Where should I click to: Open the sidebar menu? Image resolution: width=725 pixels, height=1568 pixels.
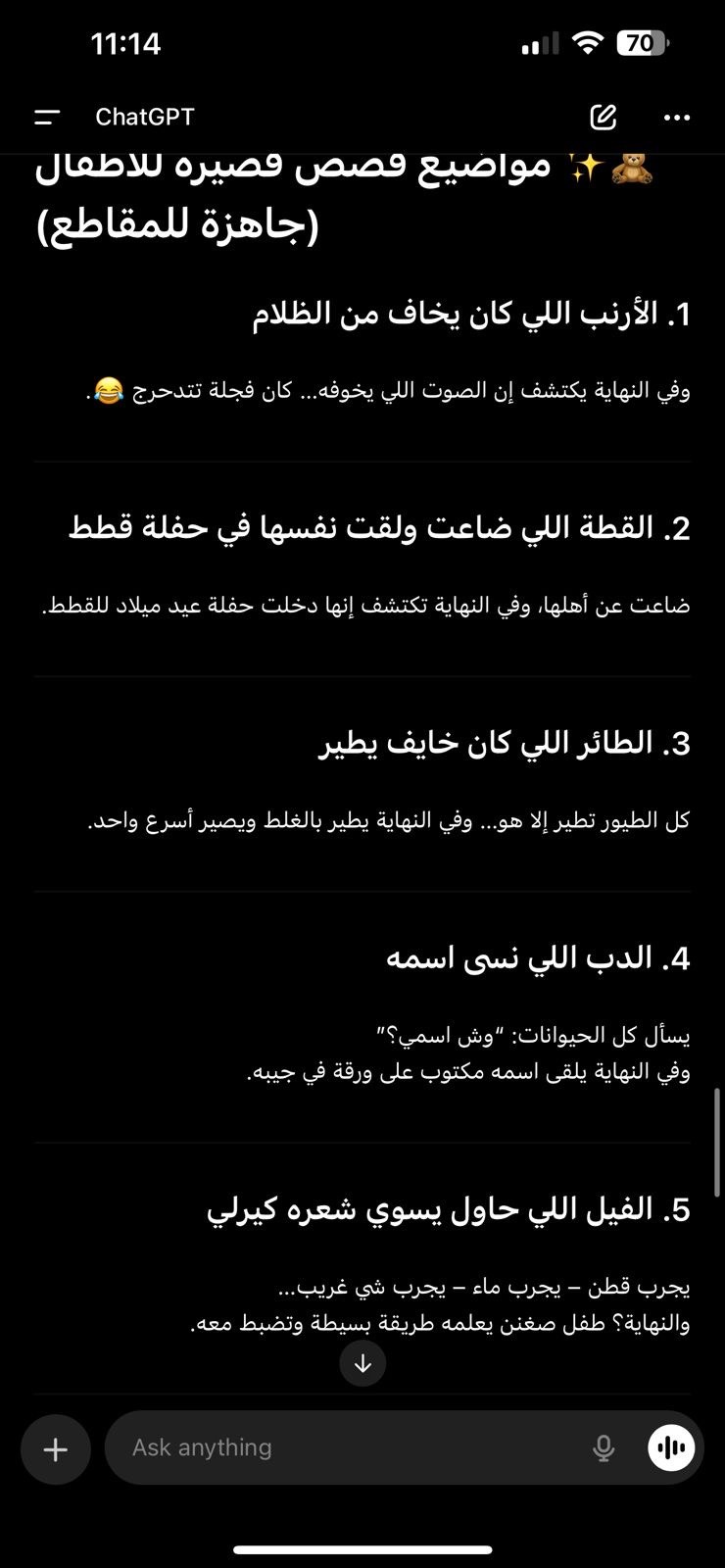(47, 118)
